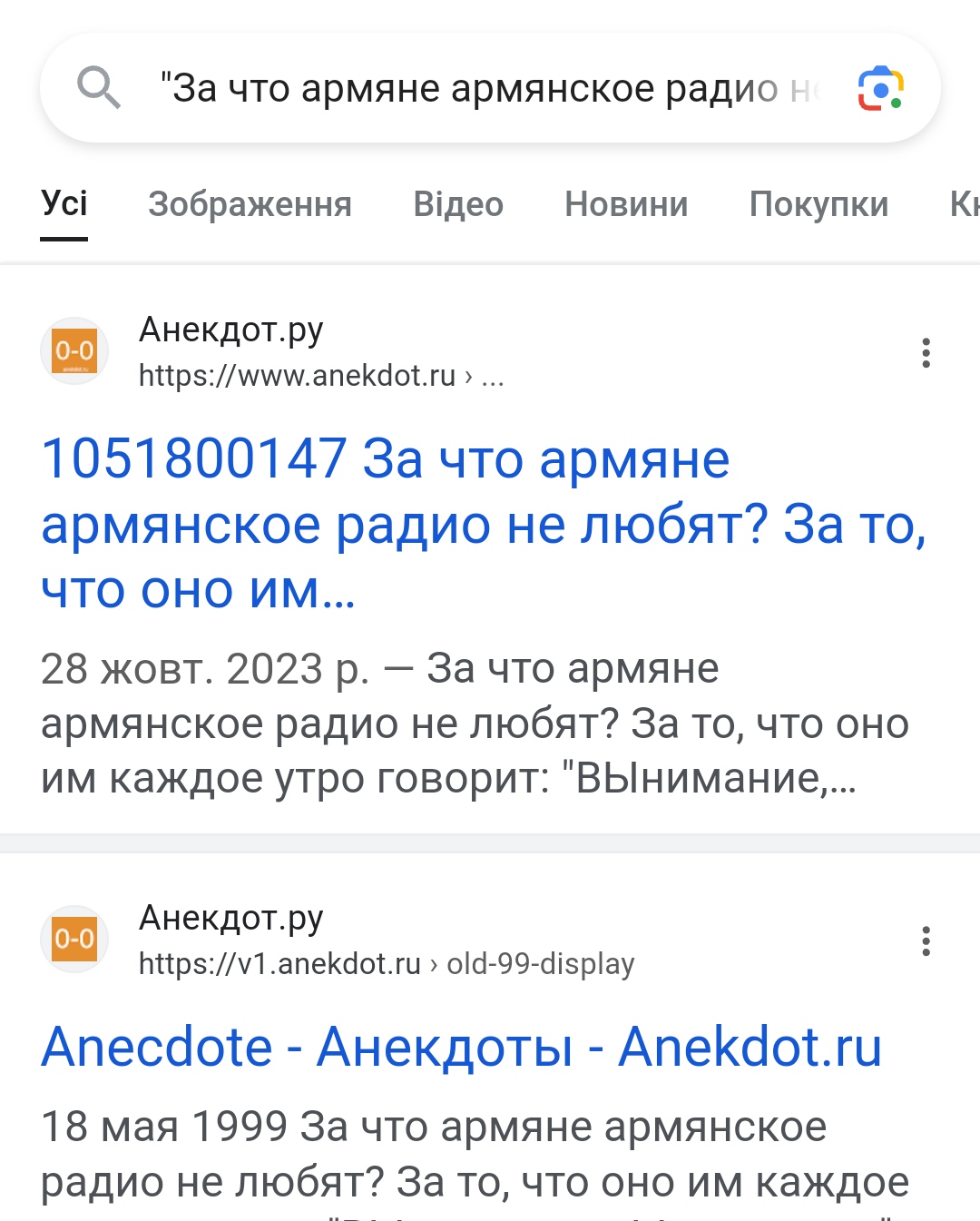Select the Усі tab
Image resolution: width=980 pixels, height=1221 pixels.
coord(64,204)
